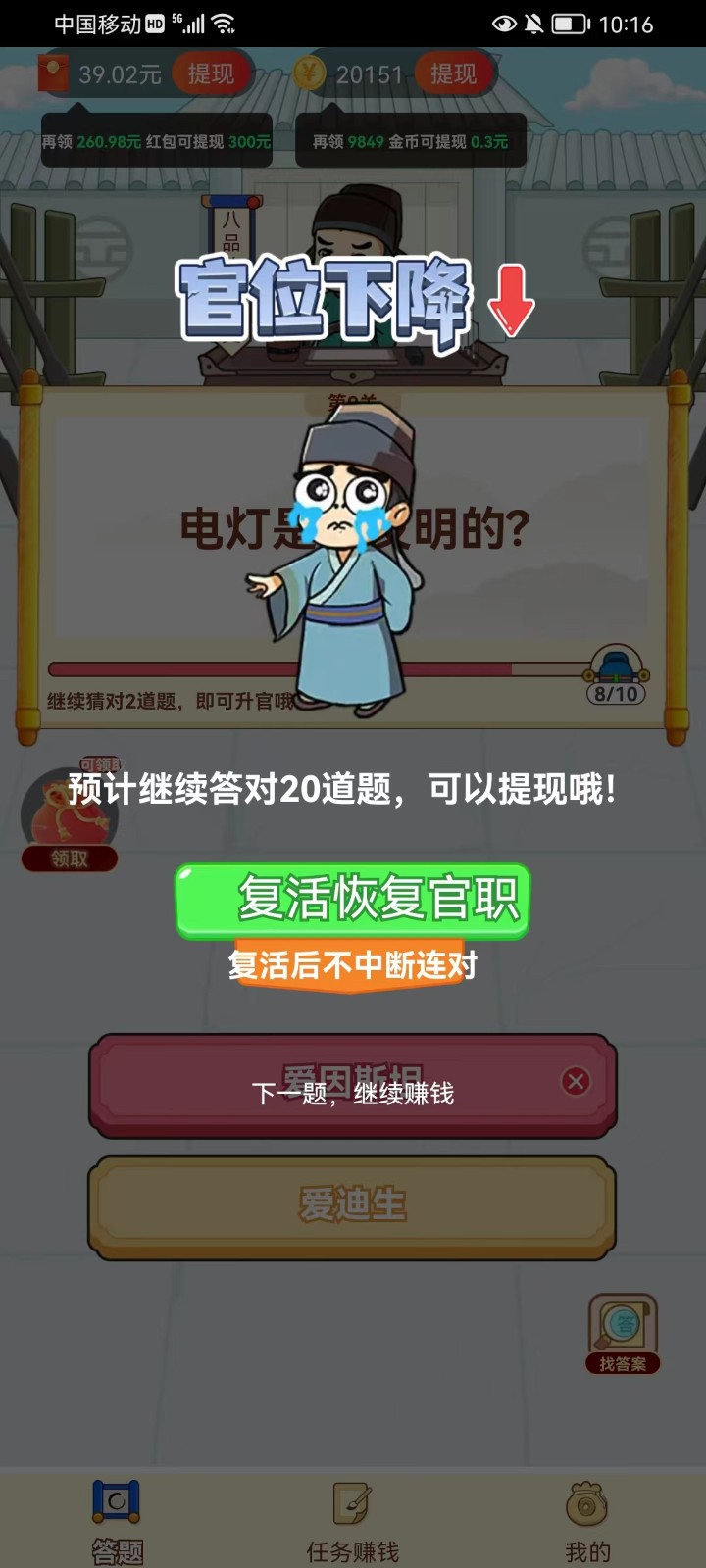Image resolution: width=706 pixels, height=1568 pixels.
Task: Choose 下一题，继续赚钱 to continue
Action: click(353, 1093)
